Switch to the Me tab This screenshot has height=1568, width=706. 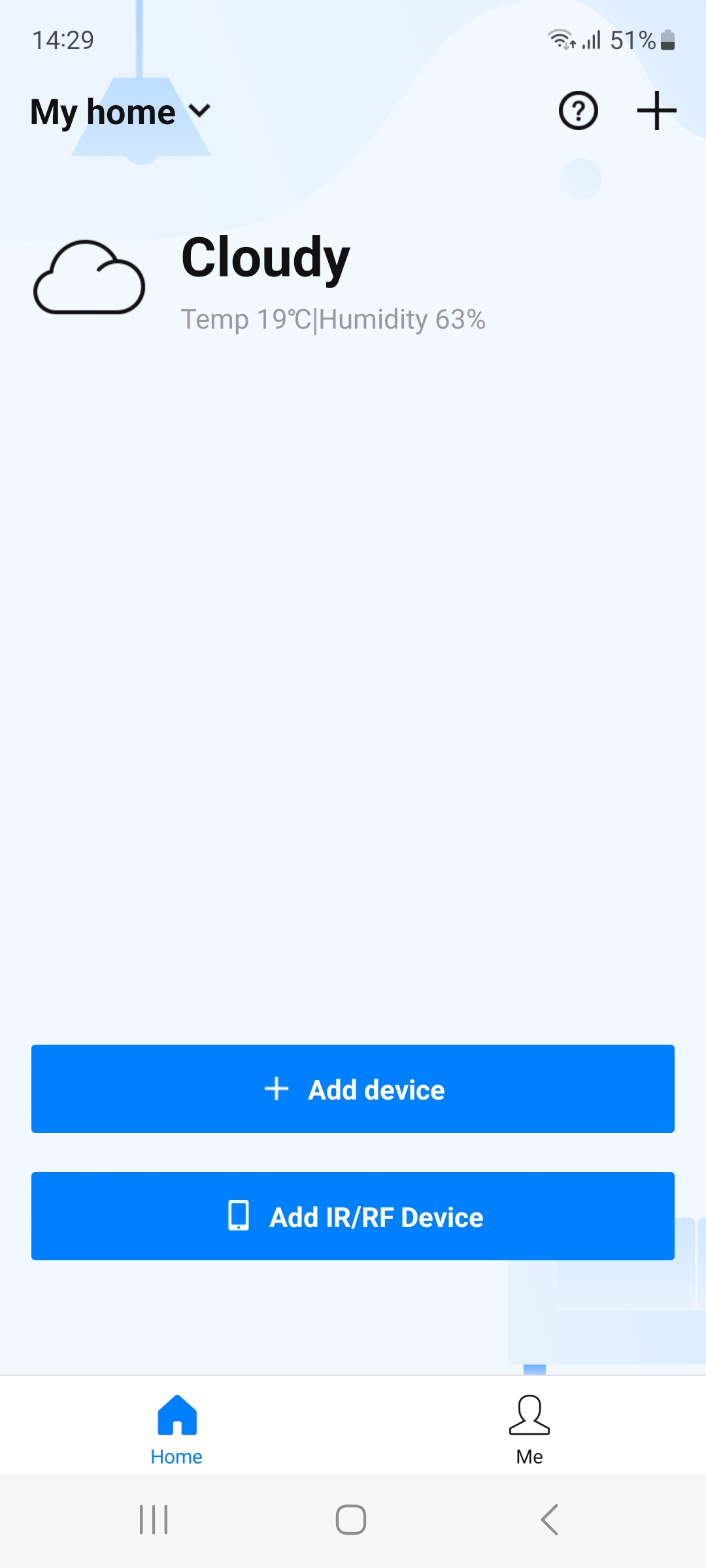pos(529,1429)
